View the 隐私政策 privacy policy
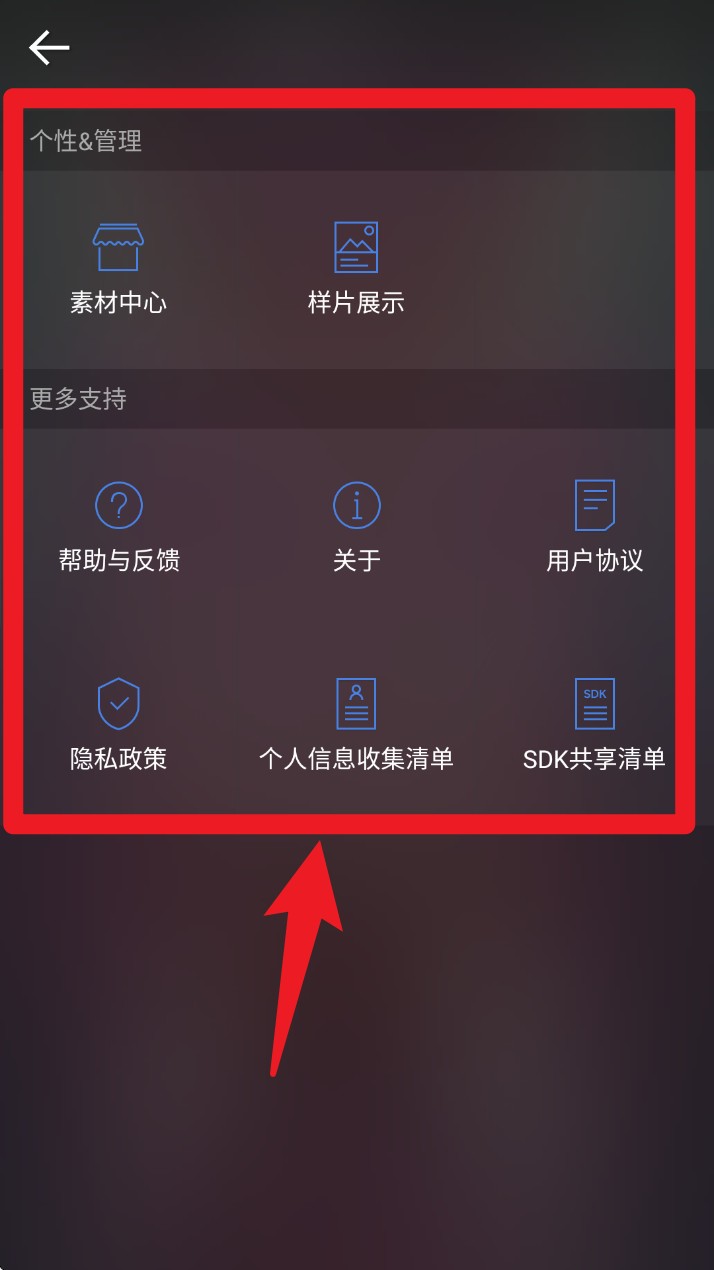The image size is (714, 1270). [119, 724]
